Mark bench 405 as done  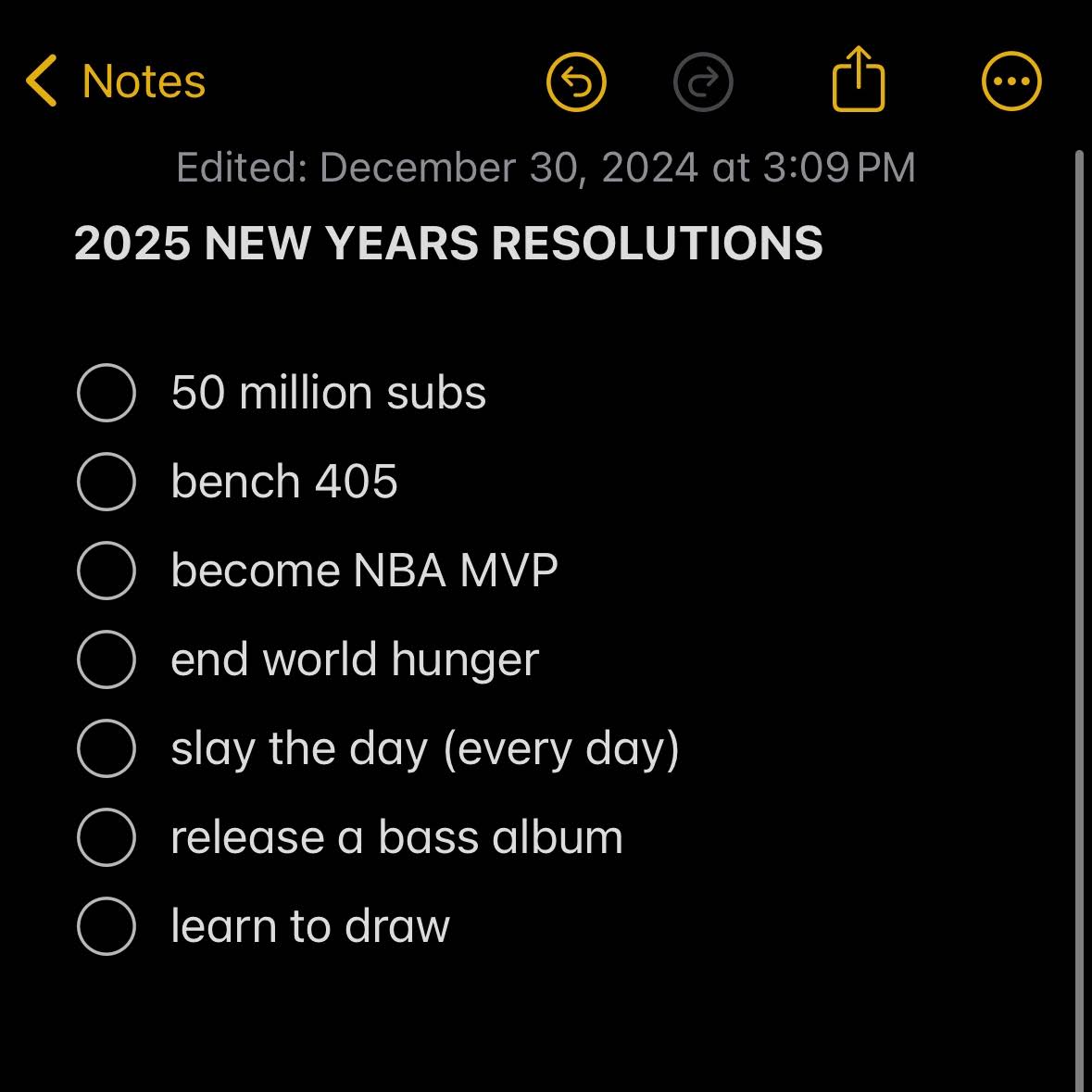pos(107,482)
